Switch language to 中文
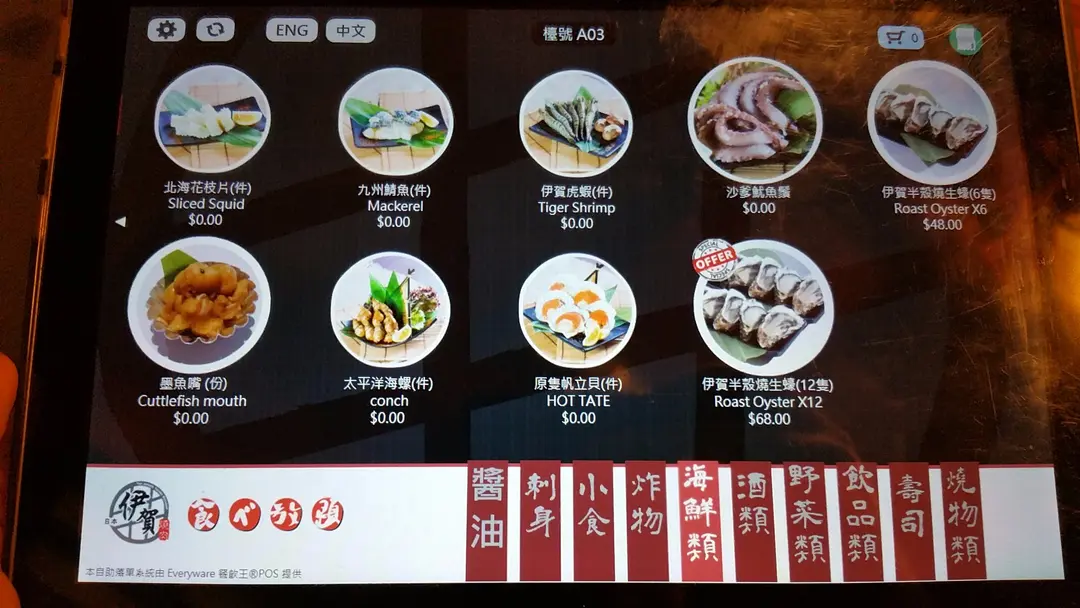The height and width of the screenshot is (608, 1080). [350, 31]
